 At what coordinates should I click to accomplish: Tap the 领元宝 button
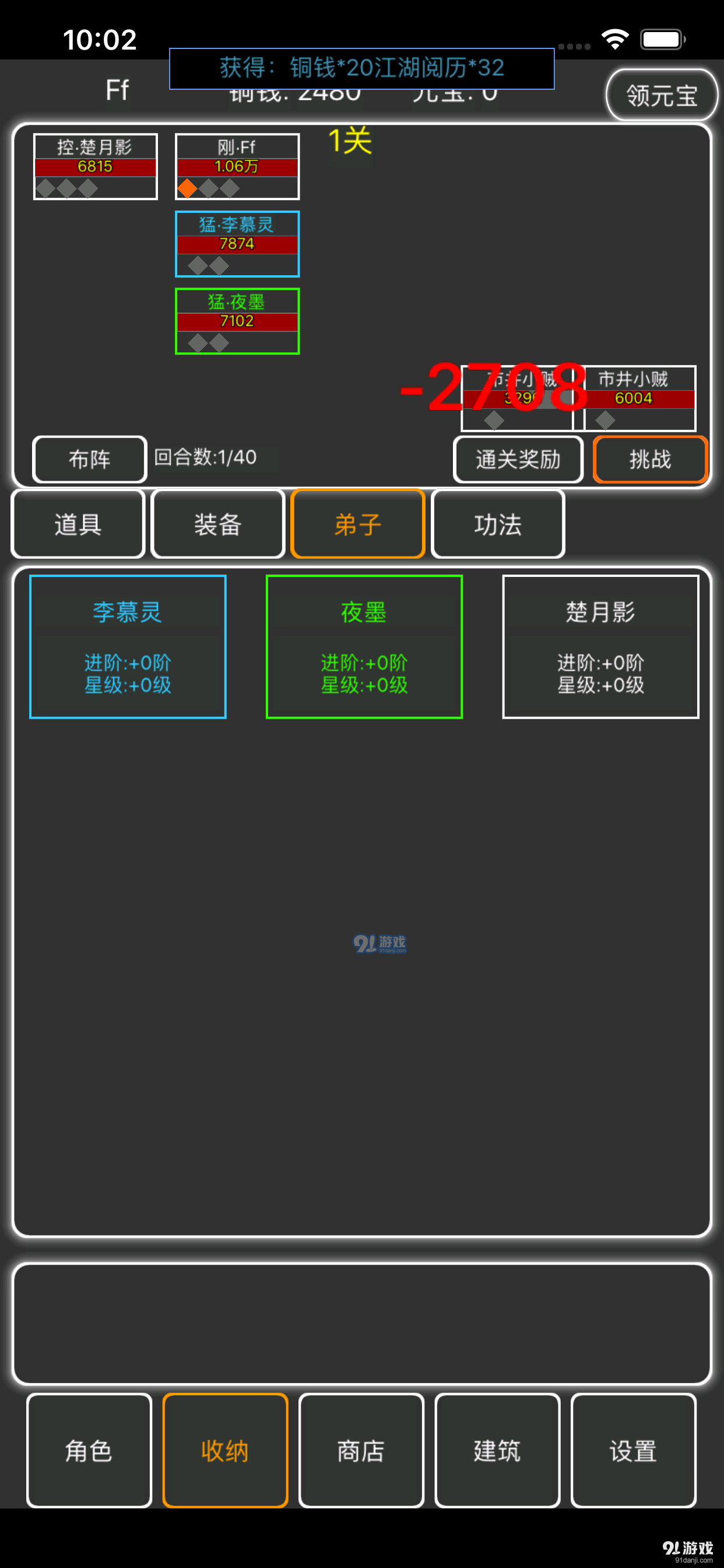(661, 95)
